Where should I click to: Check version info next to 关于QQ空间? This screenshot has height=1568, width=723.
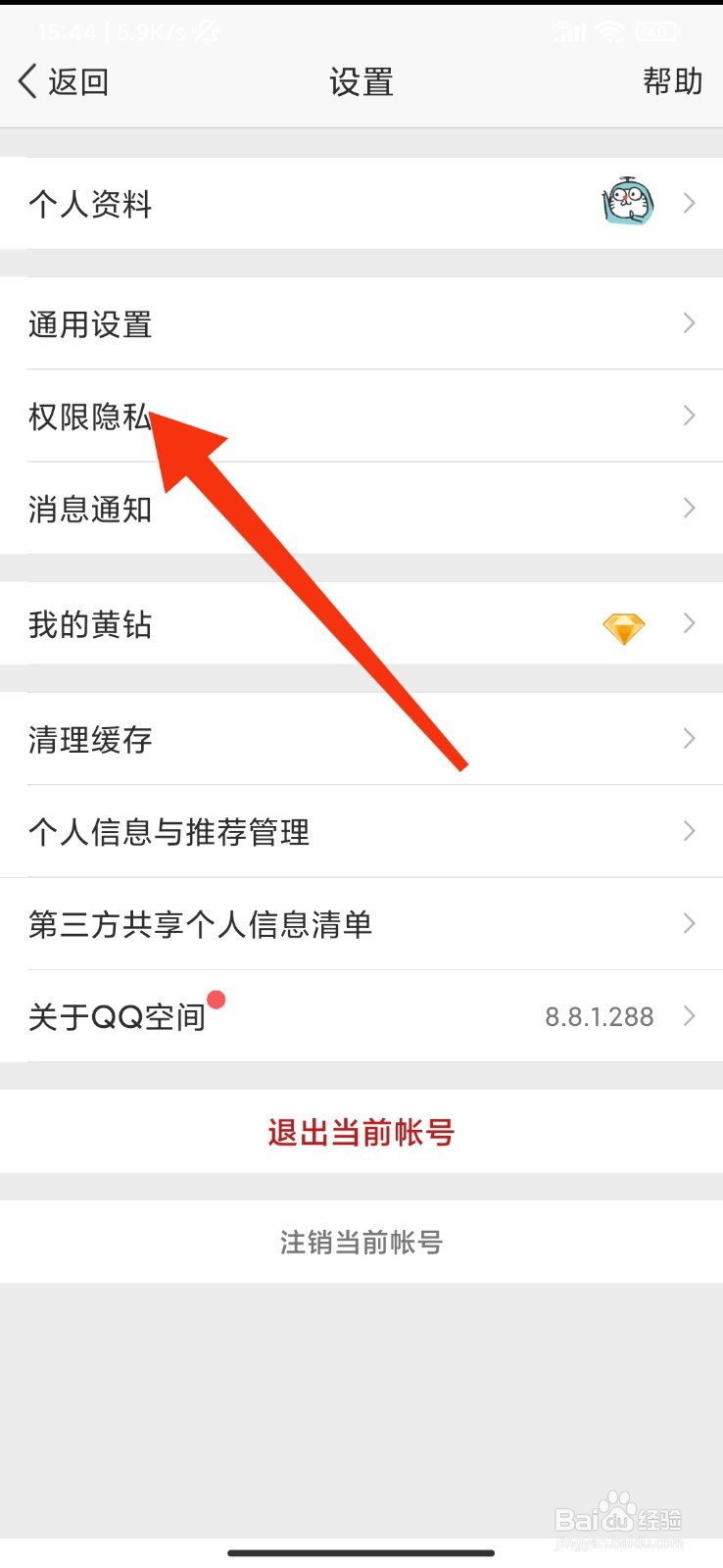tap(600, 1016)
